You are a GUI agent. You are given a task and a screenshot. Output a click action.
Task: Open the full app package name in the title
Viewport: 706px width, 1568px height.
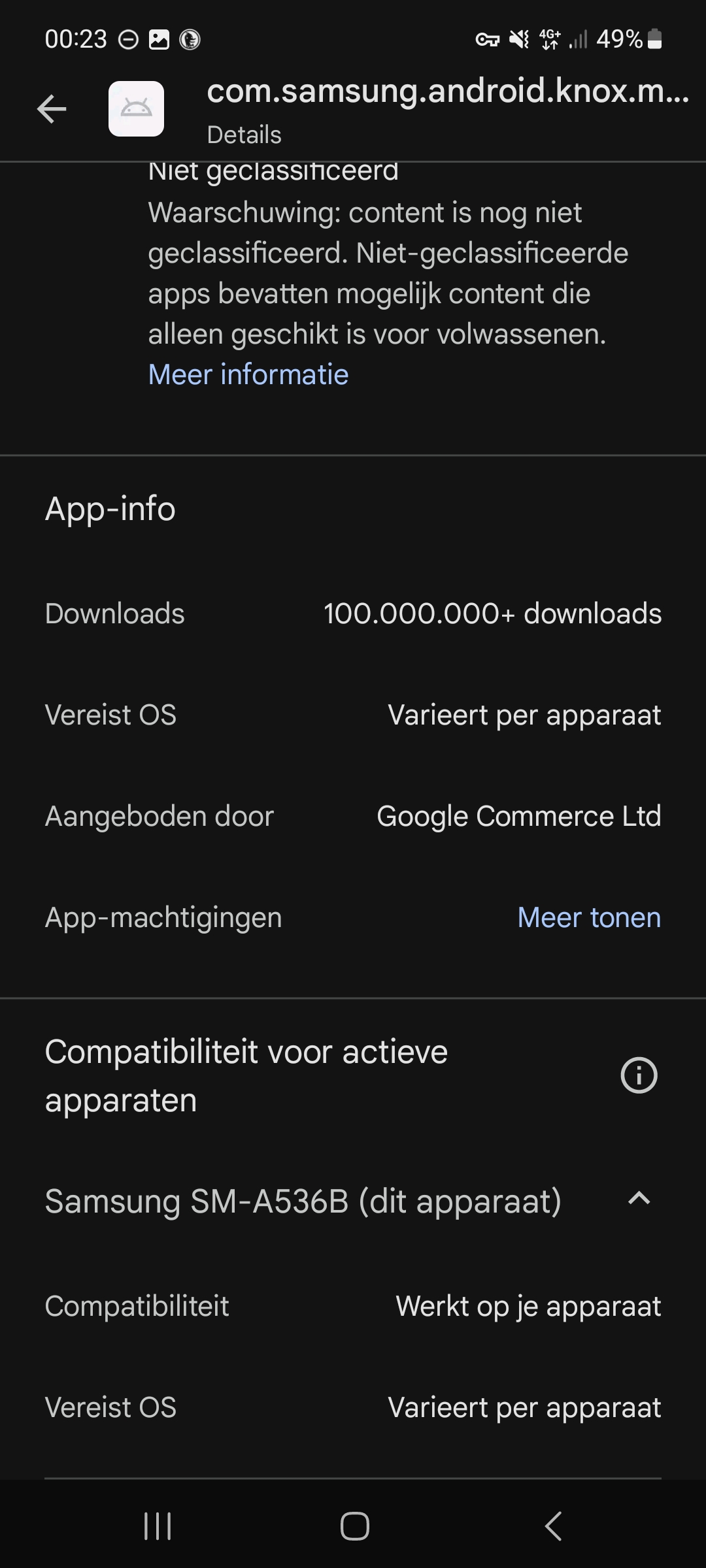[446, 95]
